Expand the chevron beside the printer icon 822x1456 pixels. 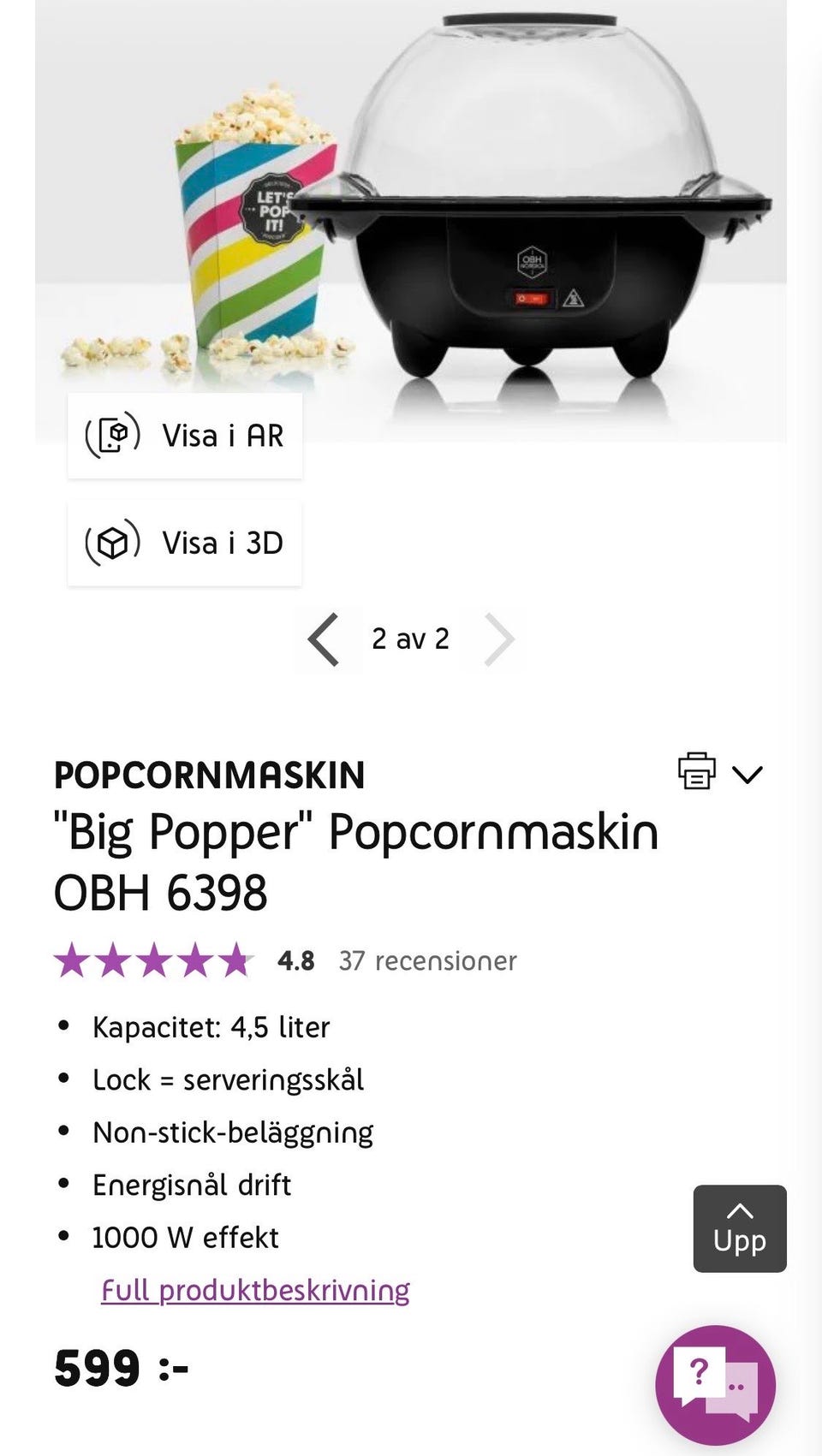tap(748, 775)
